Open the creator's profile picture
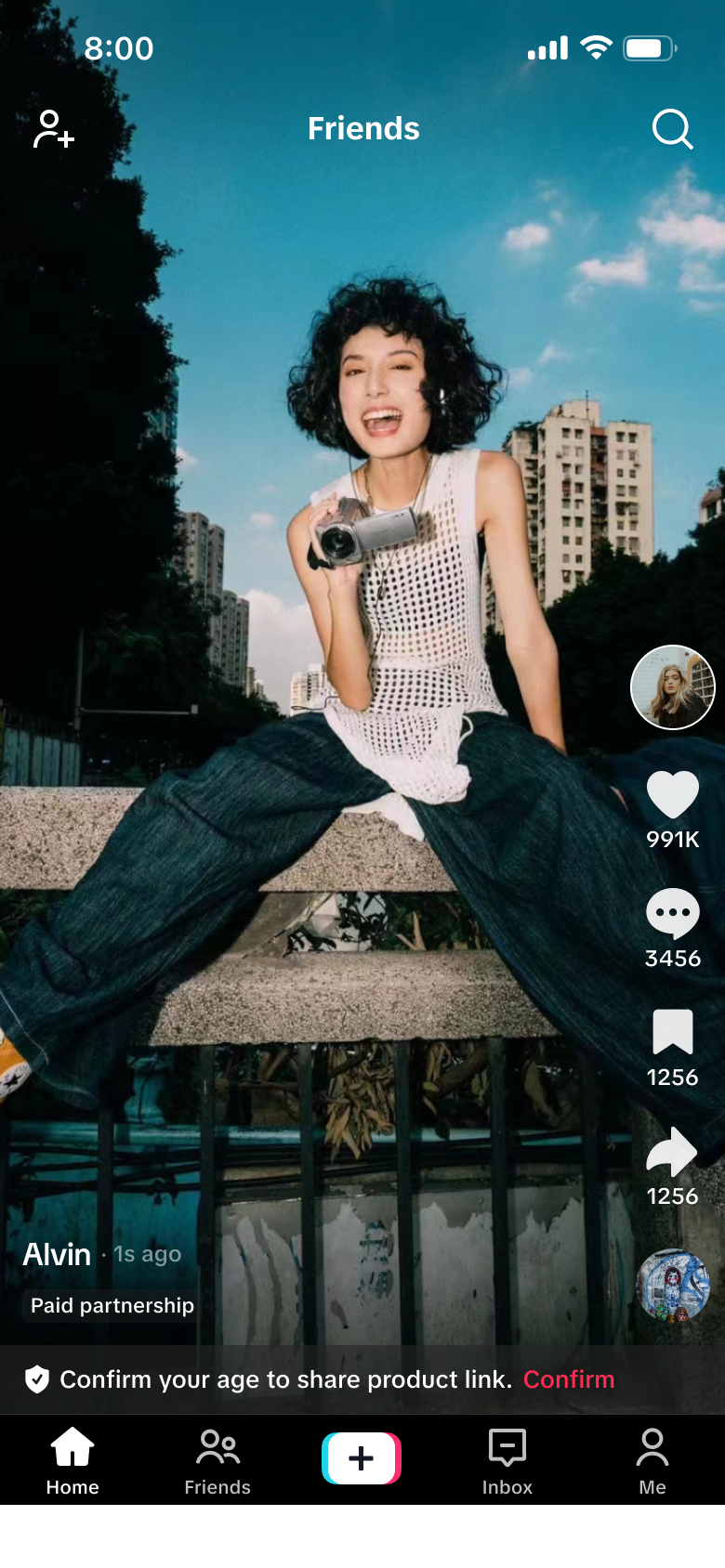Image resolution: width=725 pixels, height=1568 pixels. (x=673, y=687)
